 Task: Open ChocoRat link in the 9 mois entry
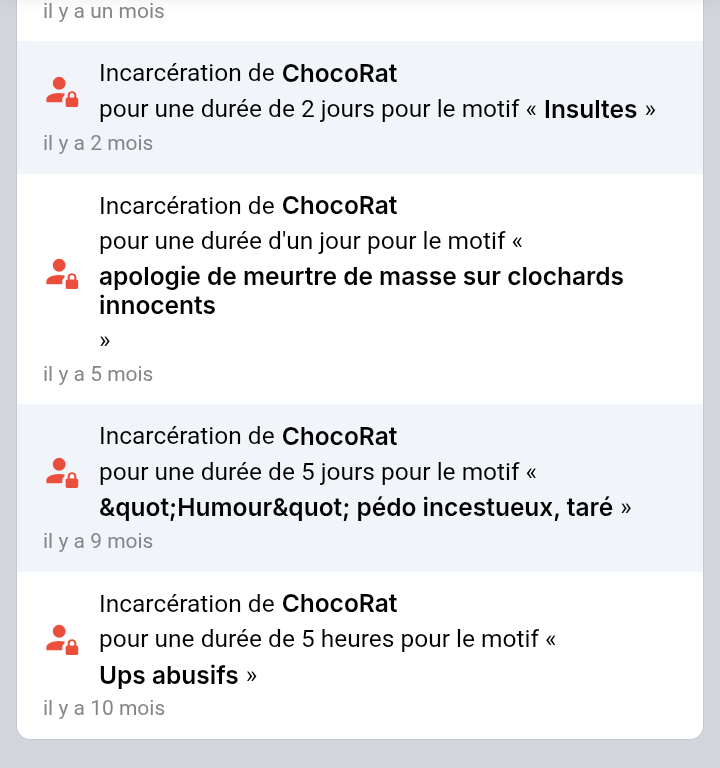click(x=339, y=437)
